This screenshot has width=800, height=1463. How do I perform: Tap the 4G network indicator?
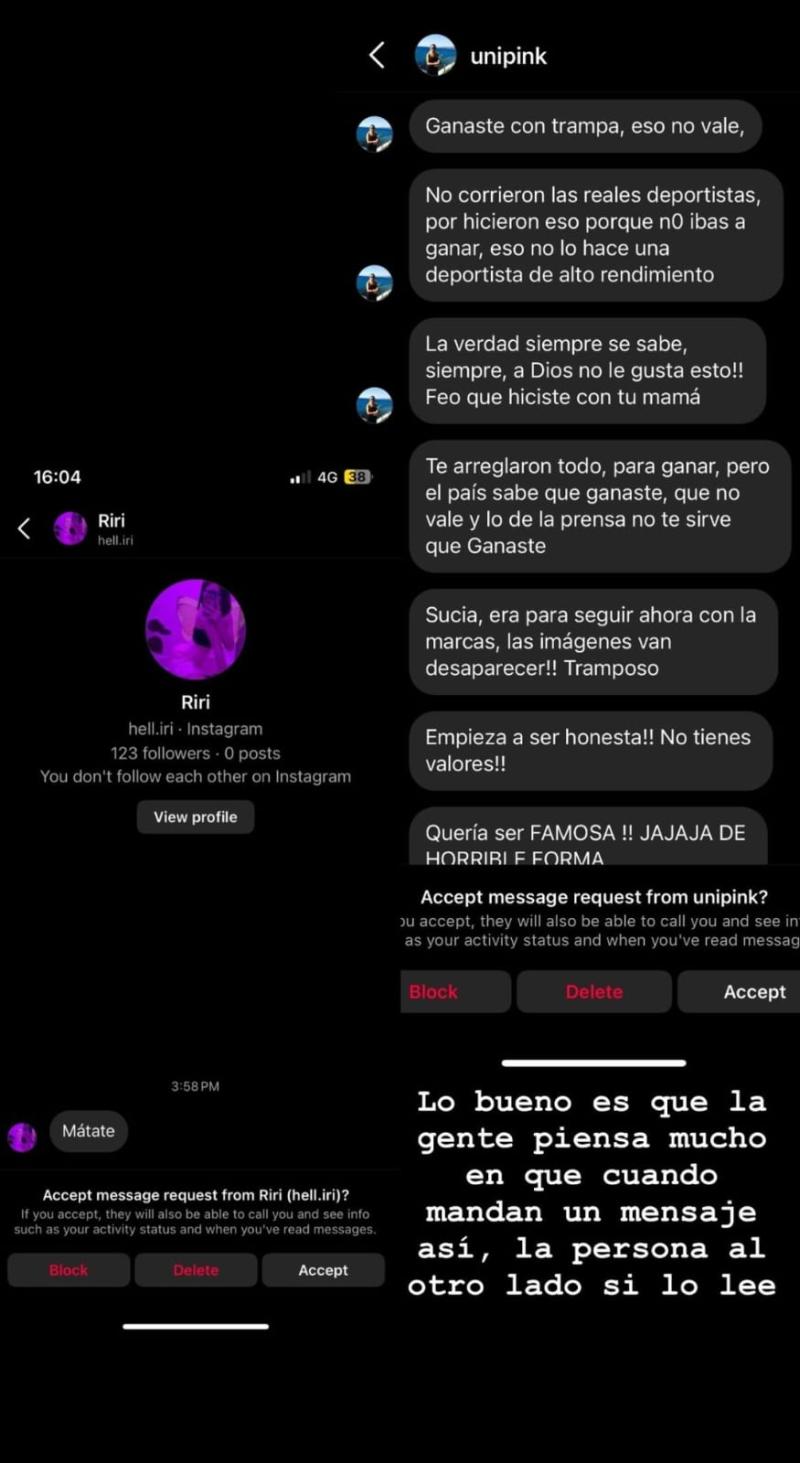326,477
